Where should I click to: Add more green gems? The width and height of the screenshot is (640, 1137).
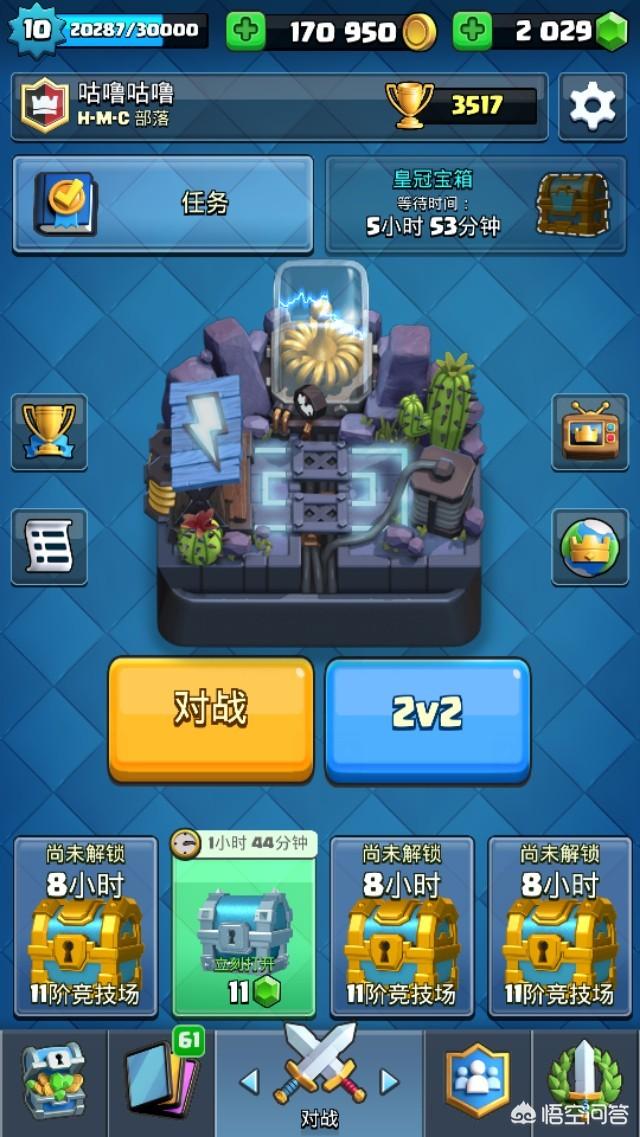click(x=472, y=32)
